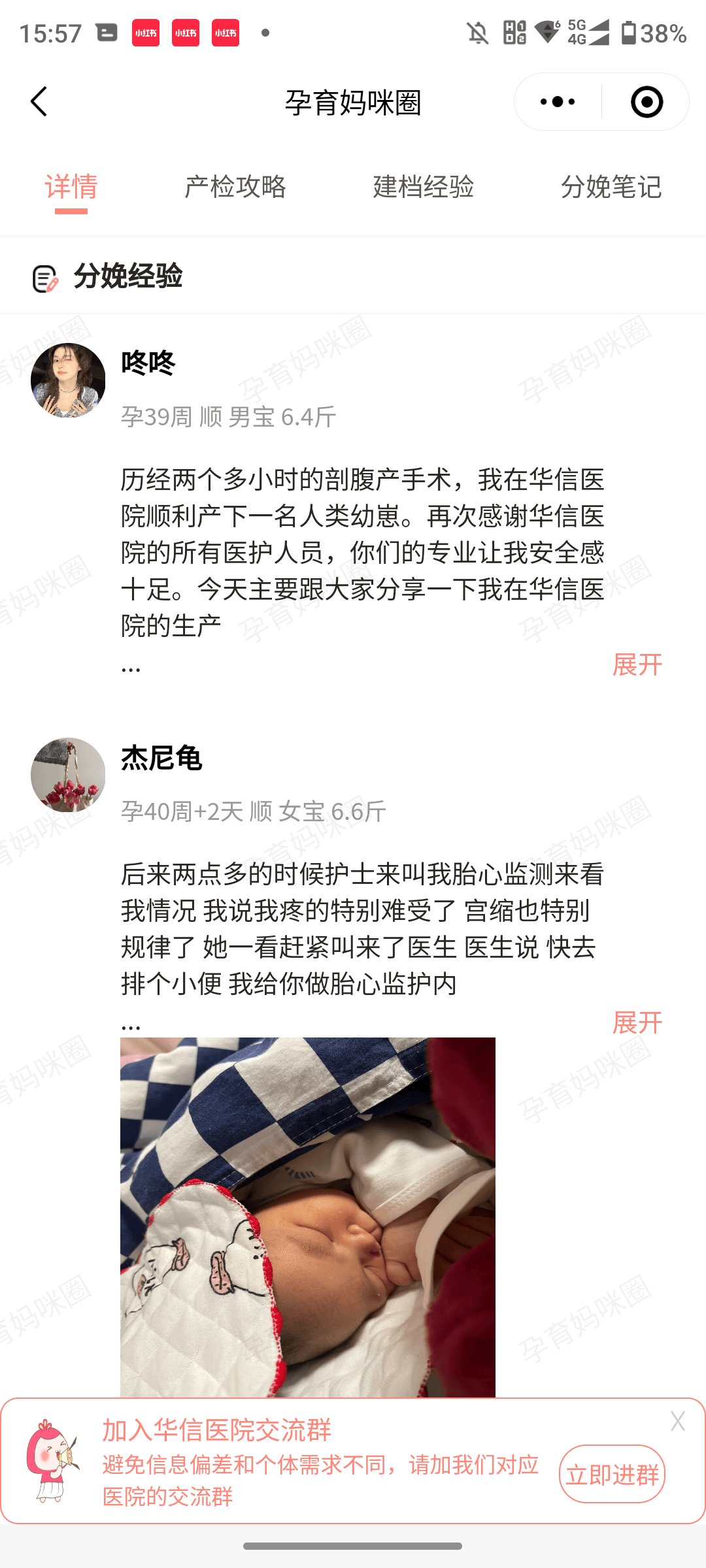Image resolution: width=706 pixels, height=1568 pixels.
Task: Switch to the 产检攻略 tab
Action: coord(235,187)
